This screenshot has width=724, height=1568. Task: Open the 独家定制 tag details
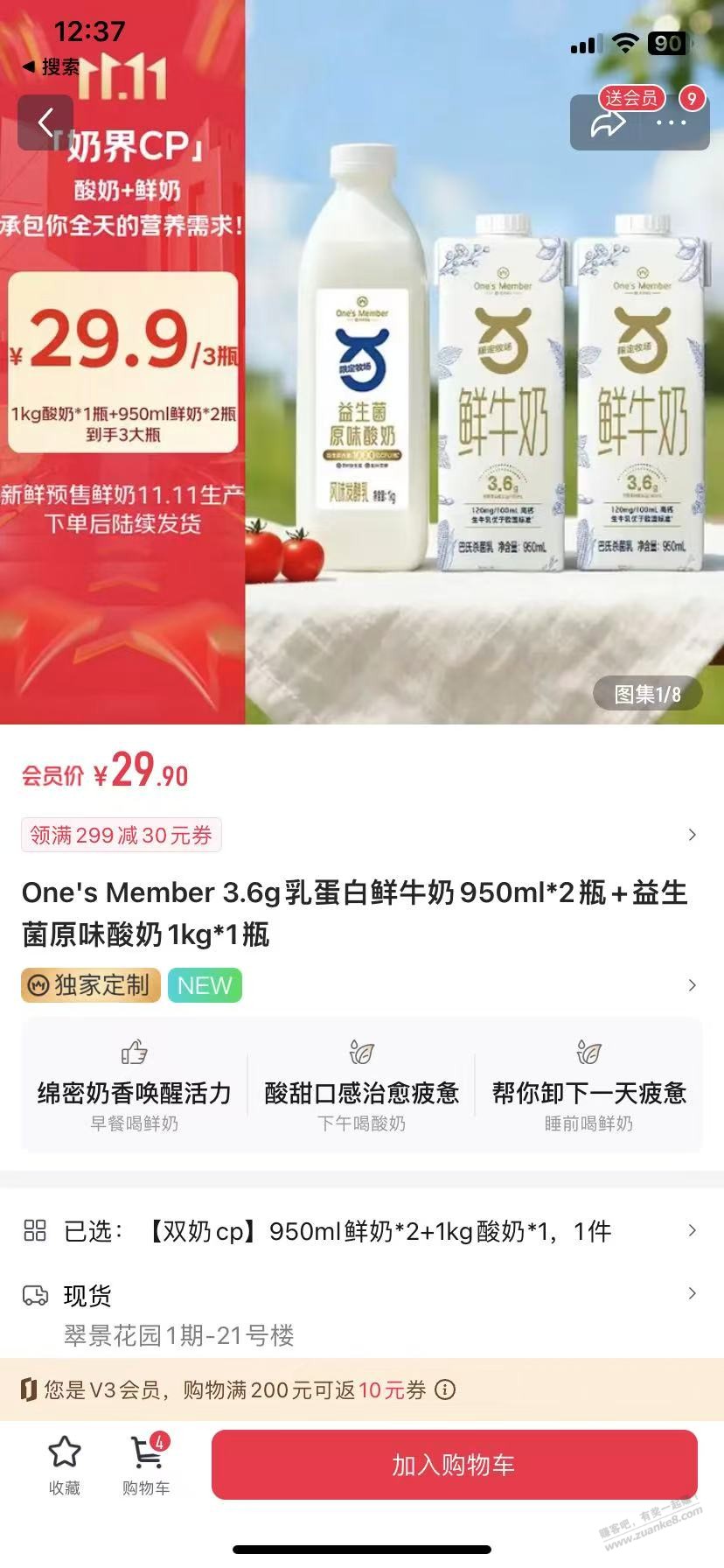pos(91,985)
